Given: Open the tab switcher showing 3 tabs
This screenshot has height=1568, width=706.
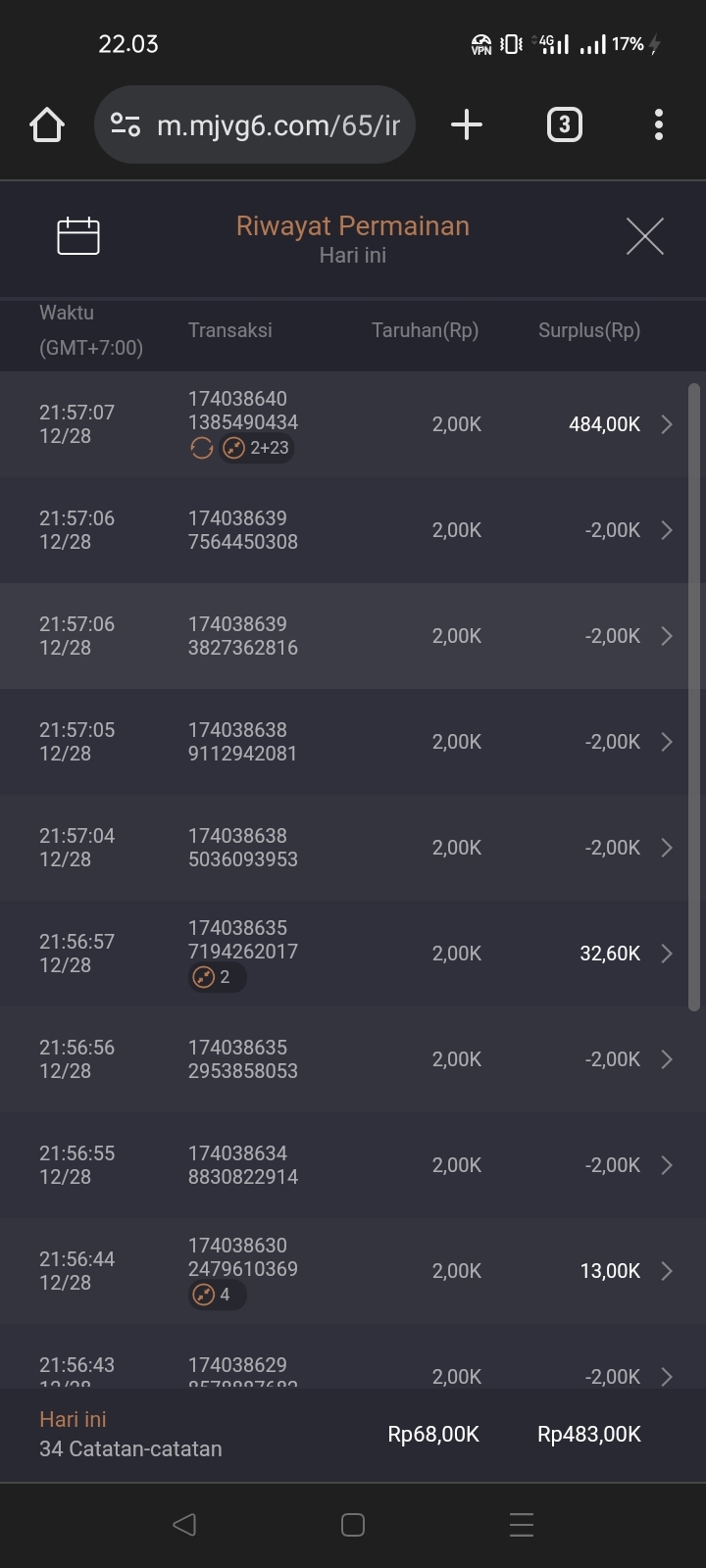Looking at the screenshot, I should pos(564,124).
